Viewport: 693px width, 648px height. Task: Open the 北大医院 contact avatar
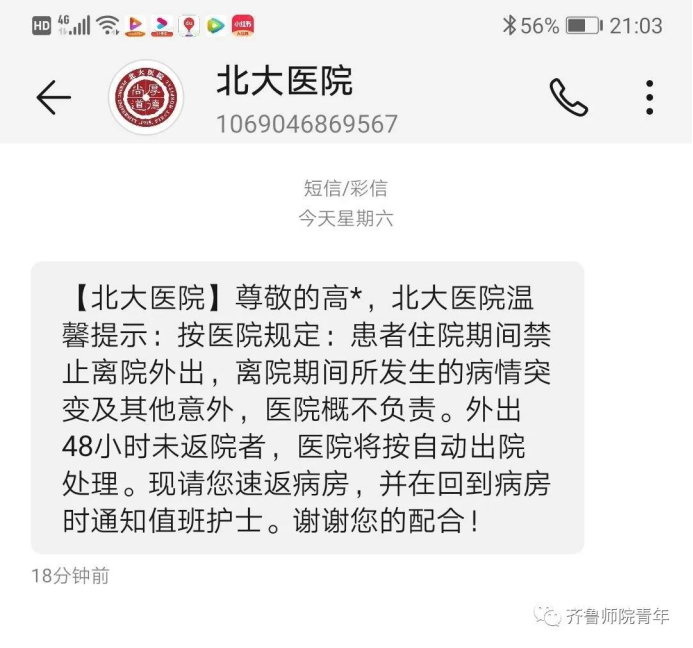tap(146, 97)
